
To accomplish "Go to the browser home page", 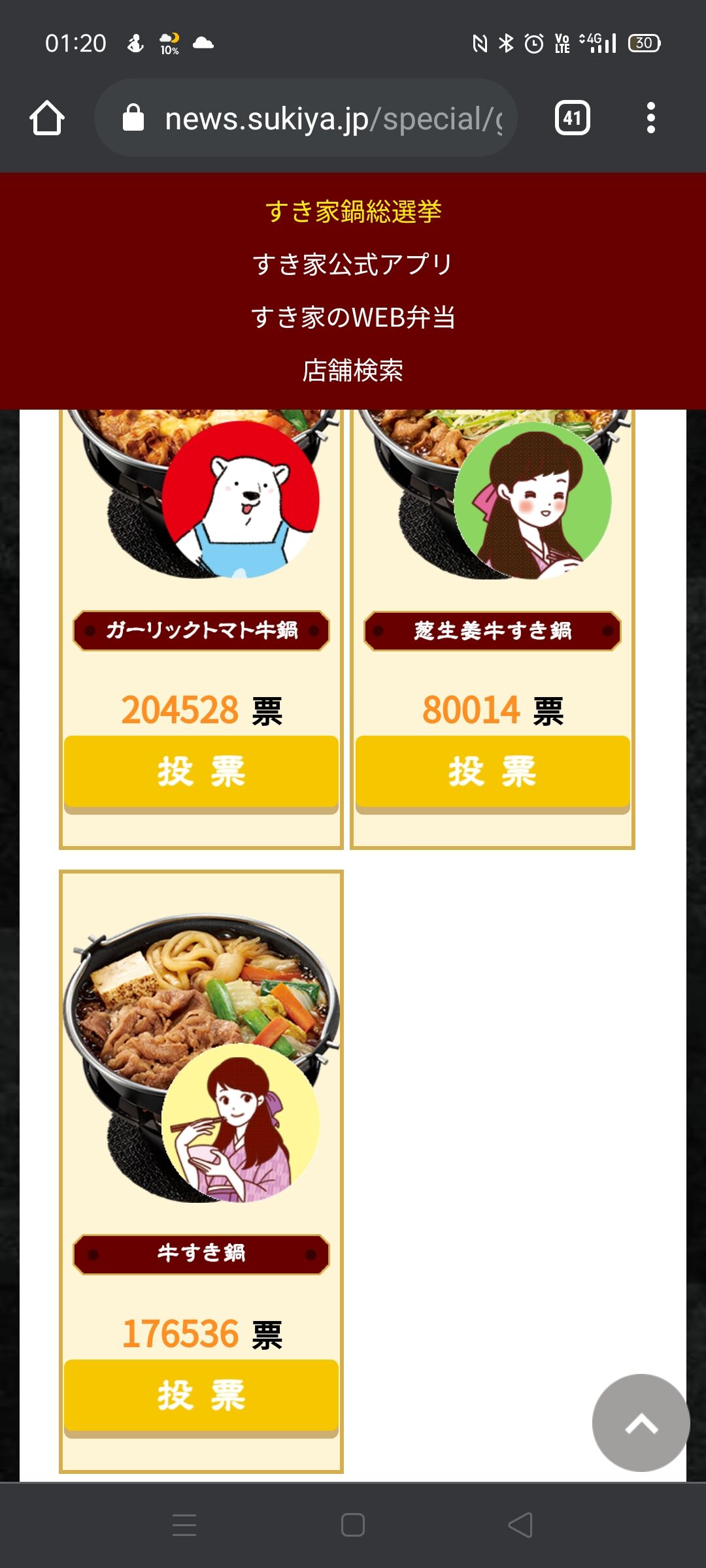I will click(47, 118).
